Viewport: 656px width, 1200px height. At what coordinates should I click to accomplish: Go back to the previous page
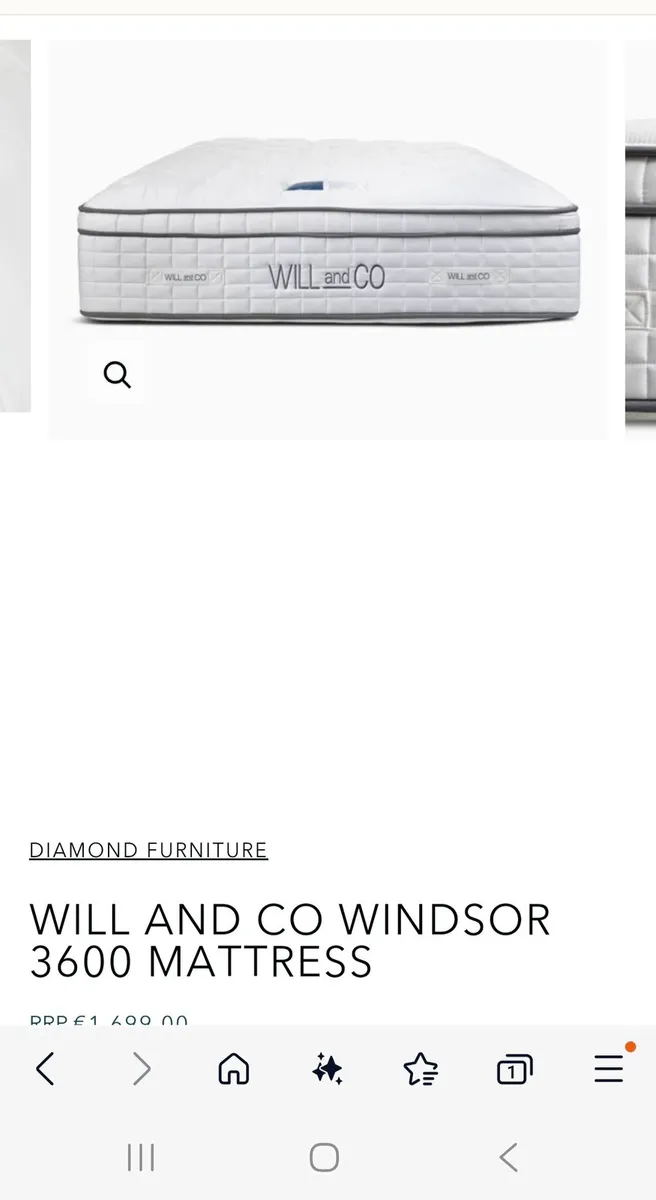(45, 1069)
